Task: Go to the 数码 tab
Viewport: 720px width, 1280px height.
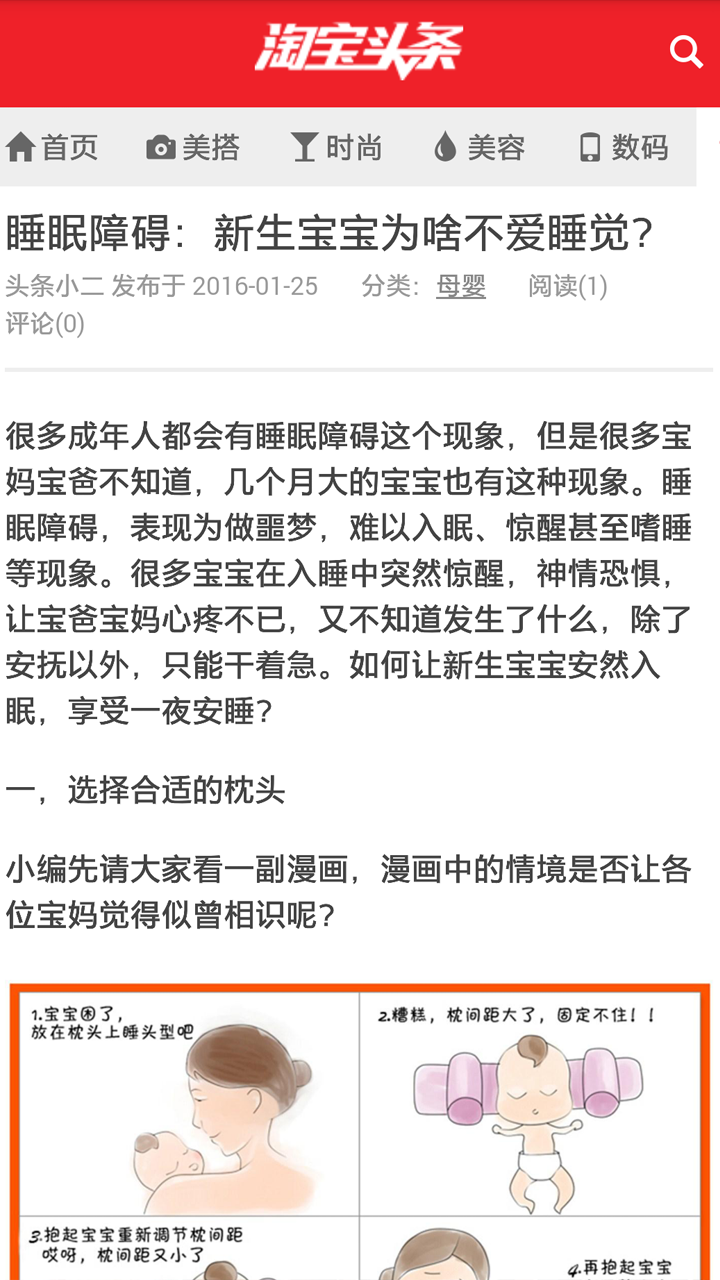Action: pos(624,148)
